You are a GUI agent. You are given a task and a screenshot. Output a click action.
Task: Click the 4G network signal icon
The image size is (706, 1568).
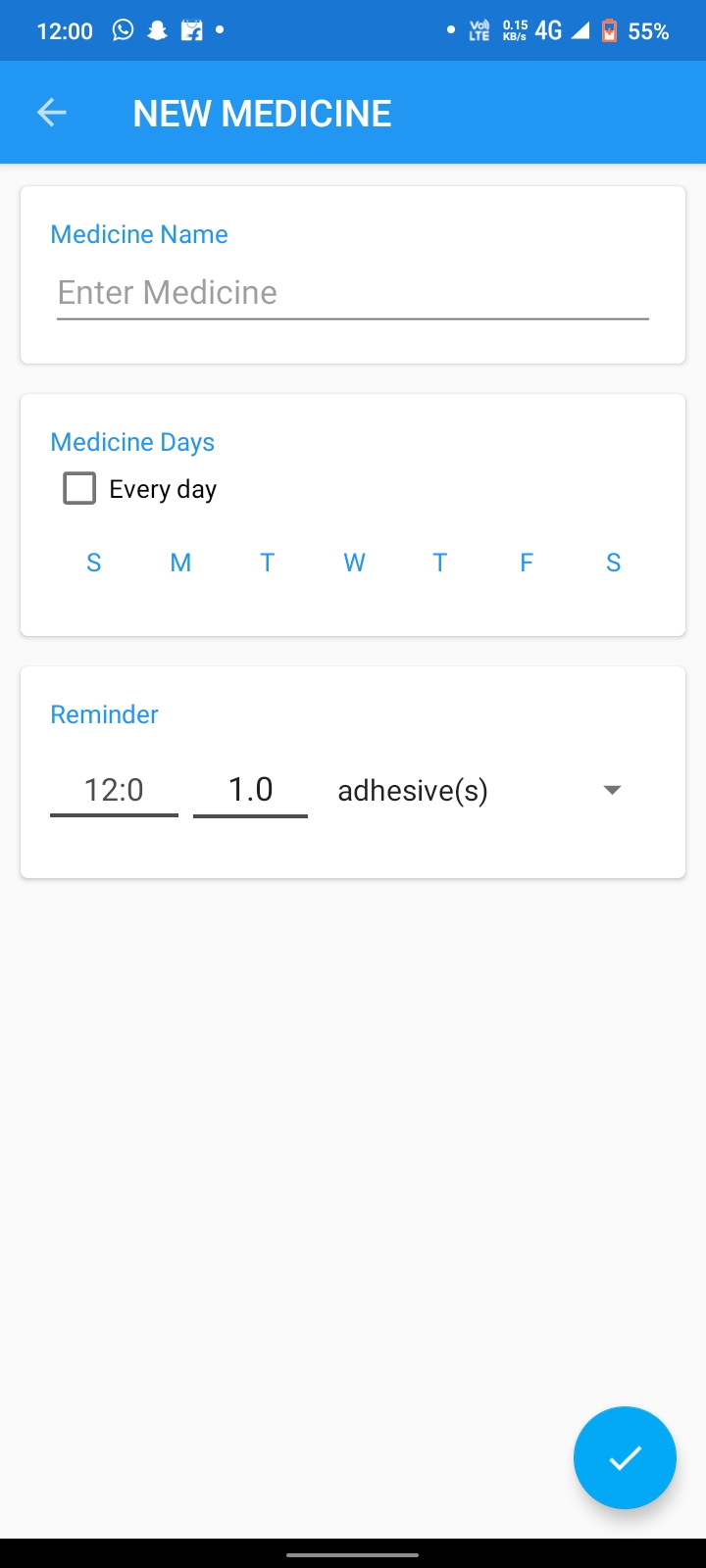click(x=548, y=30)
